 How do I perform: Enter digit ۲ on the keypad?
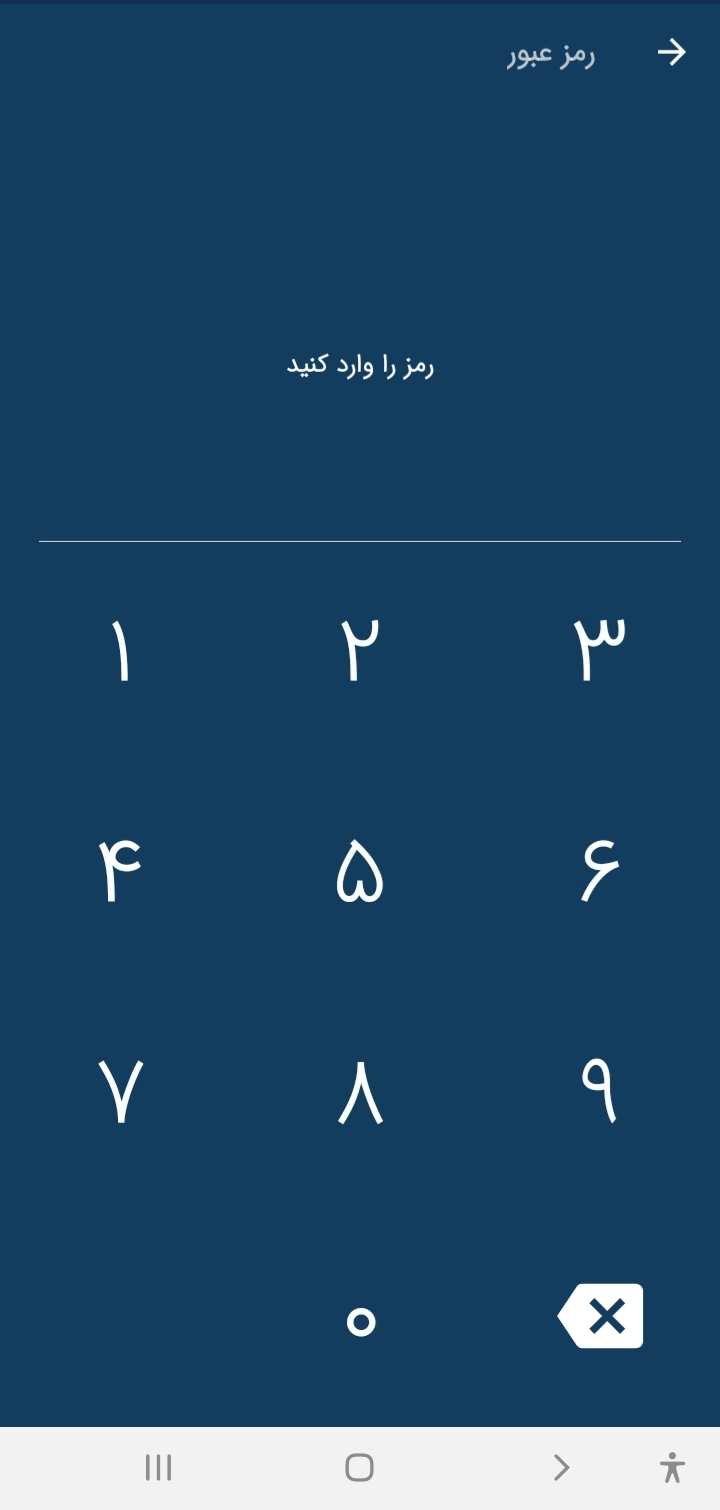click(360, 650)
